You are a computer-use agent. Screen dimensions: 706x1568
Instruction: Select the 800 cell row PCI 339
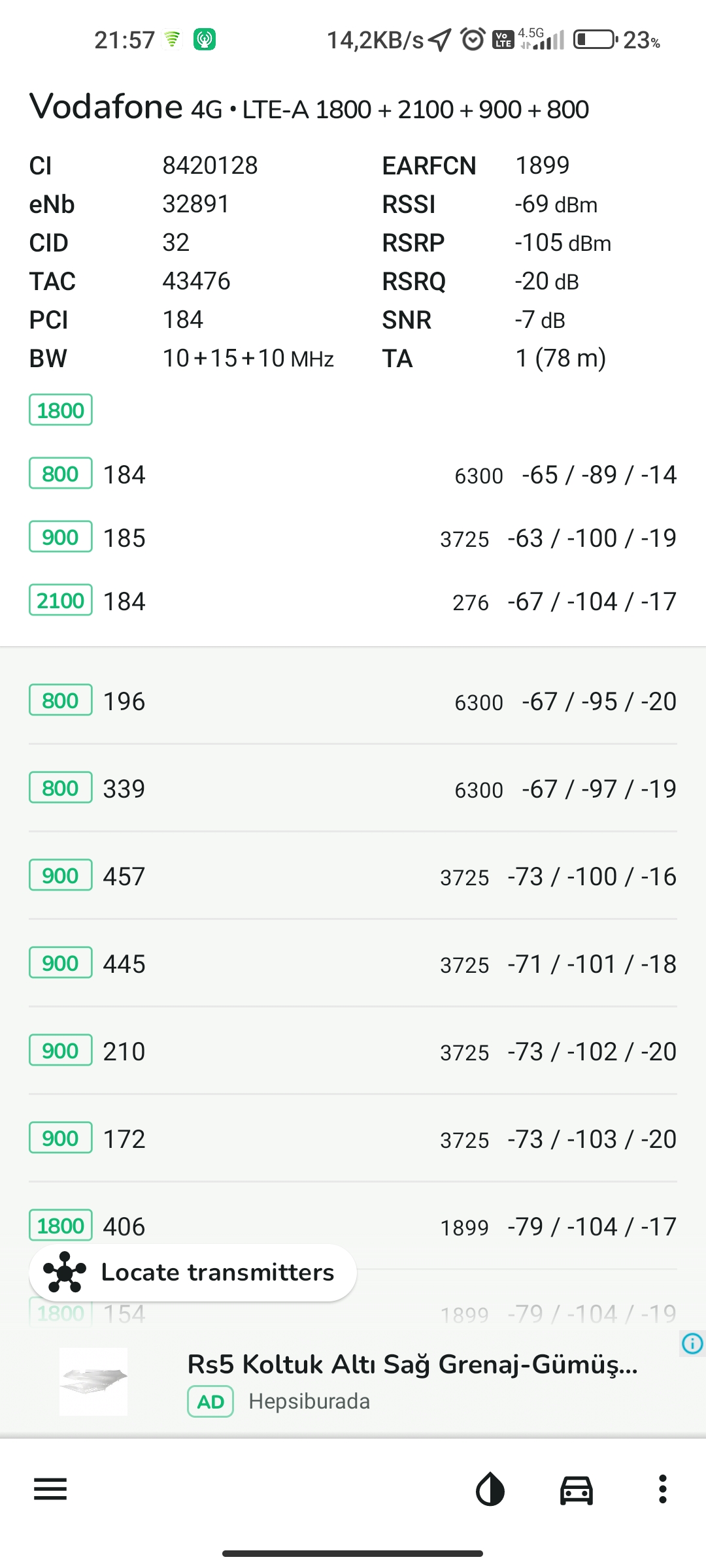353,789
